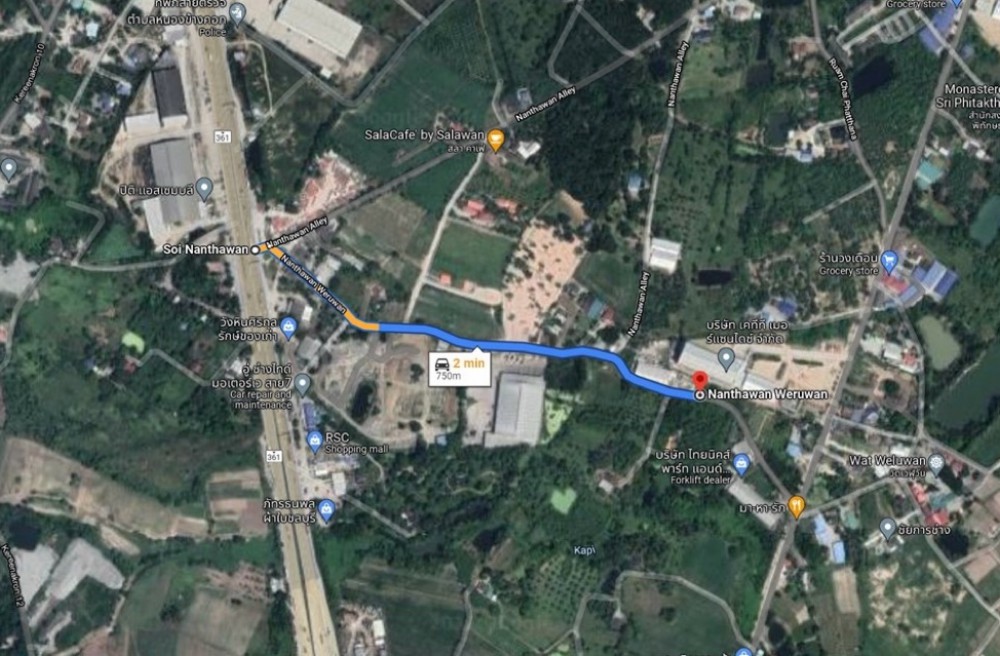Tap the Police station marker
Viewport: 1000px width, 656px height.
(x=237, y=13)
